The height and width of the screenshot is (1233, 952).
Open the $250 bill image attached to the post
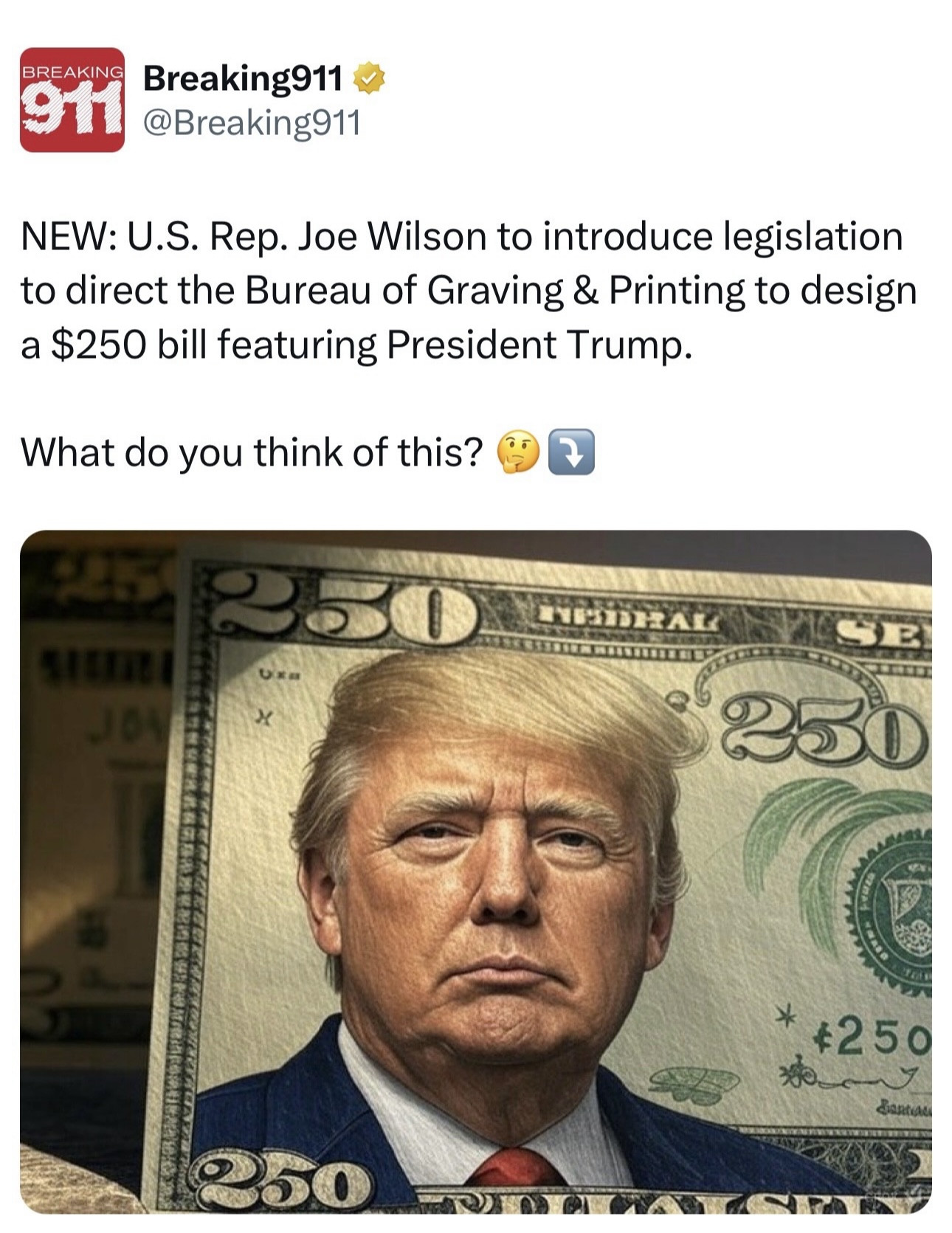[475, 871]
